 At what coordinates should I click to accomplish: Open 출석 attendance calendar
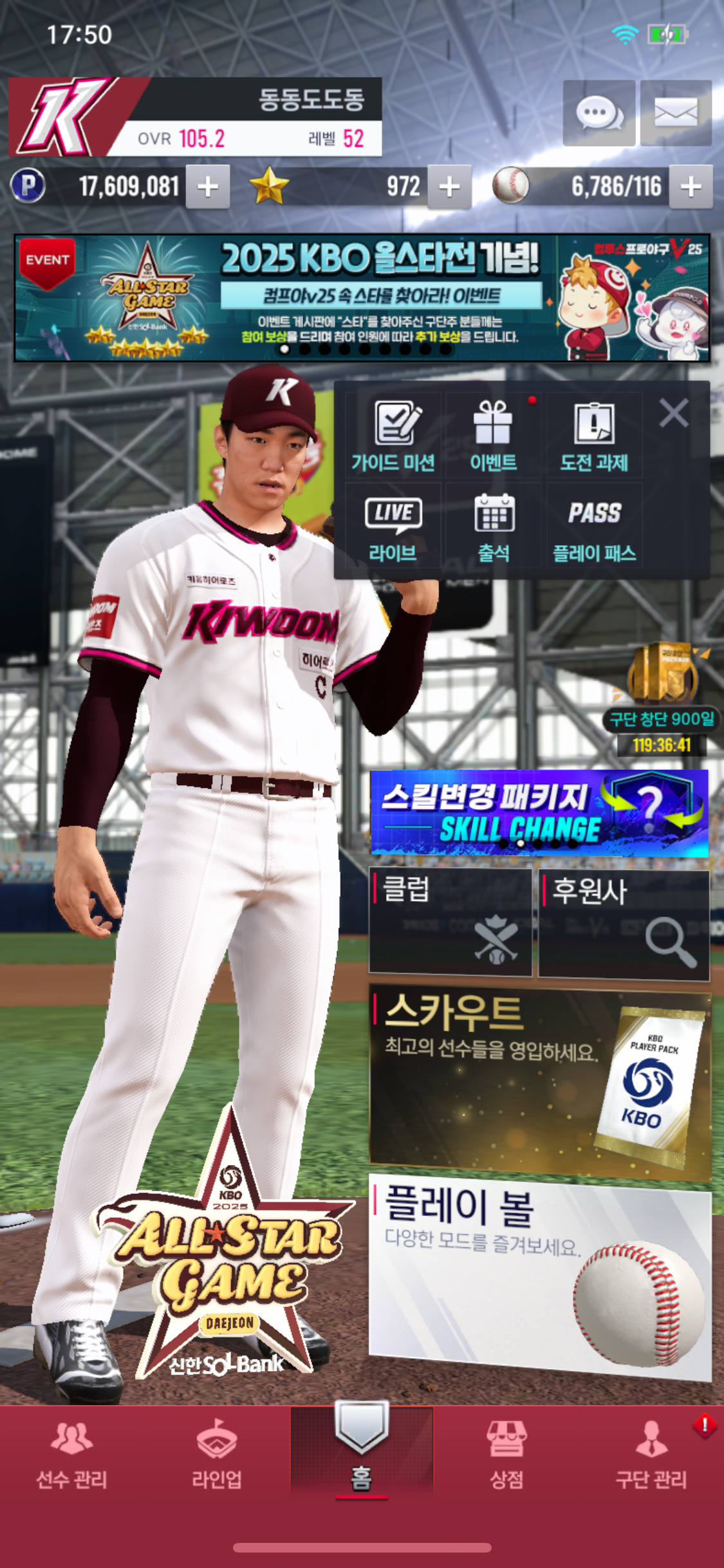pos(493,527)
